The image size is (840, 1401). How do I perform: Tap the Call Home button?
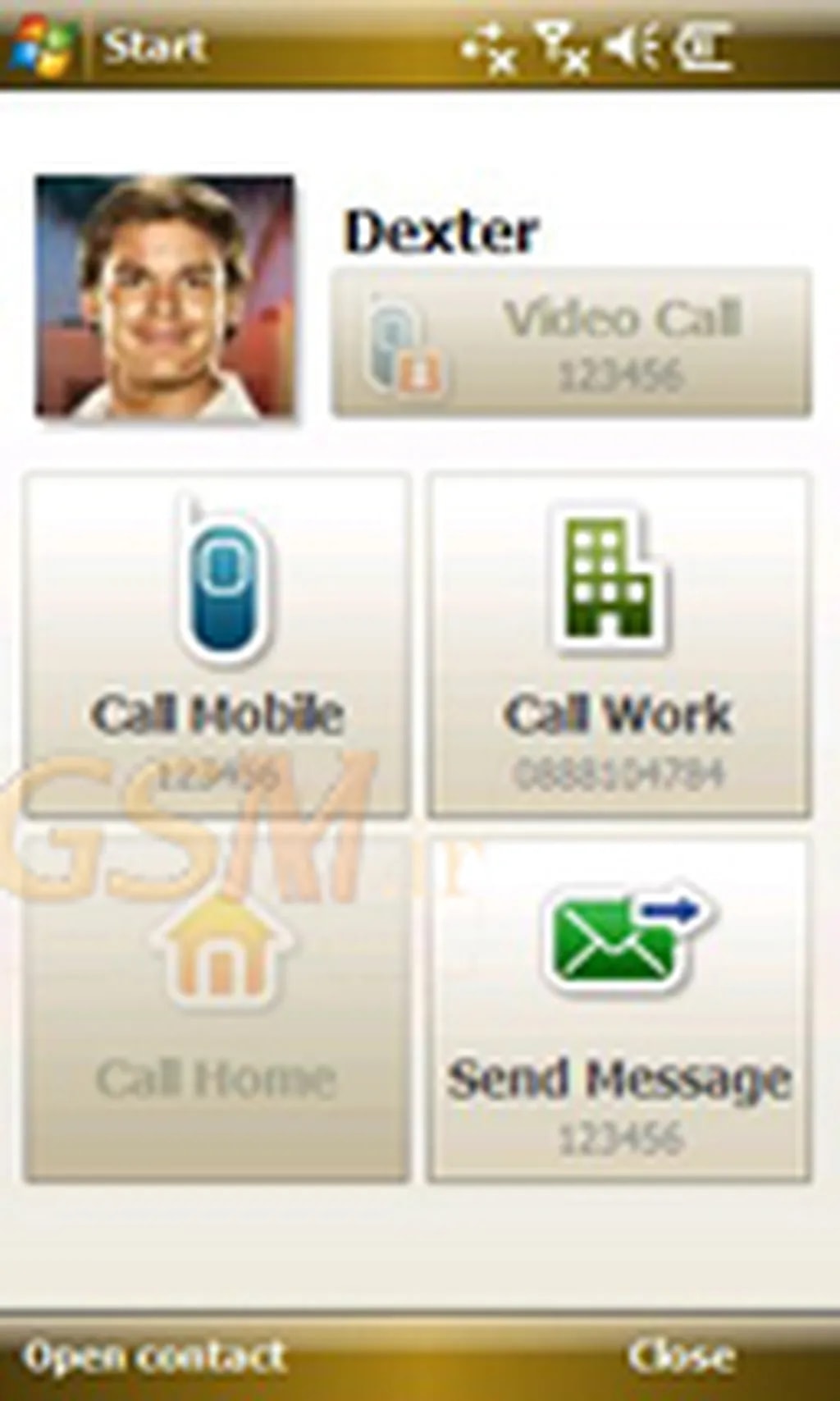pos(217,1010)
